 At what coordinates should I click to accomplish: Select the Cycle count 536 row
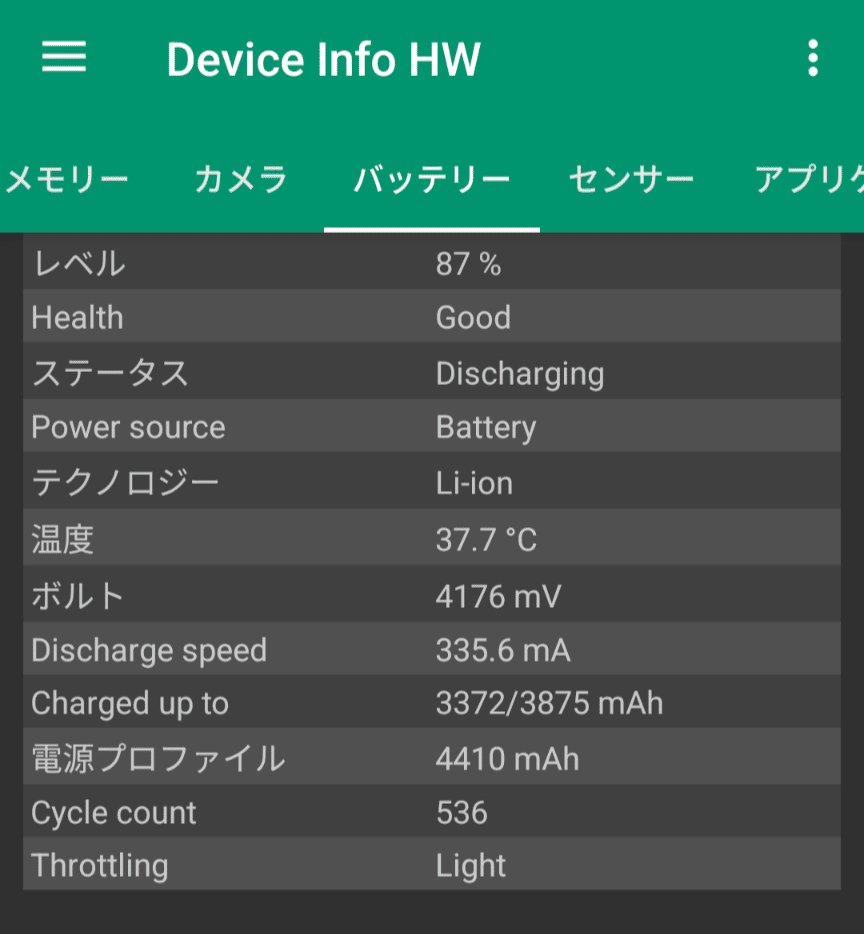pyautogui.click(x=432, y=812)
